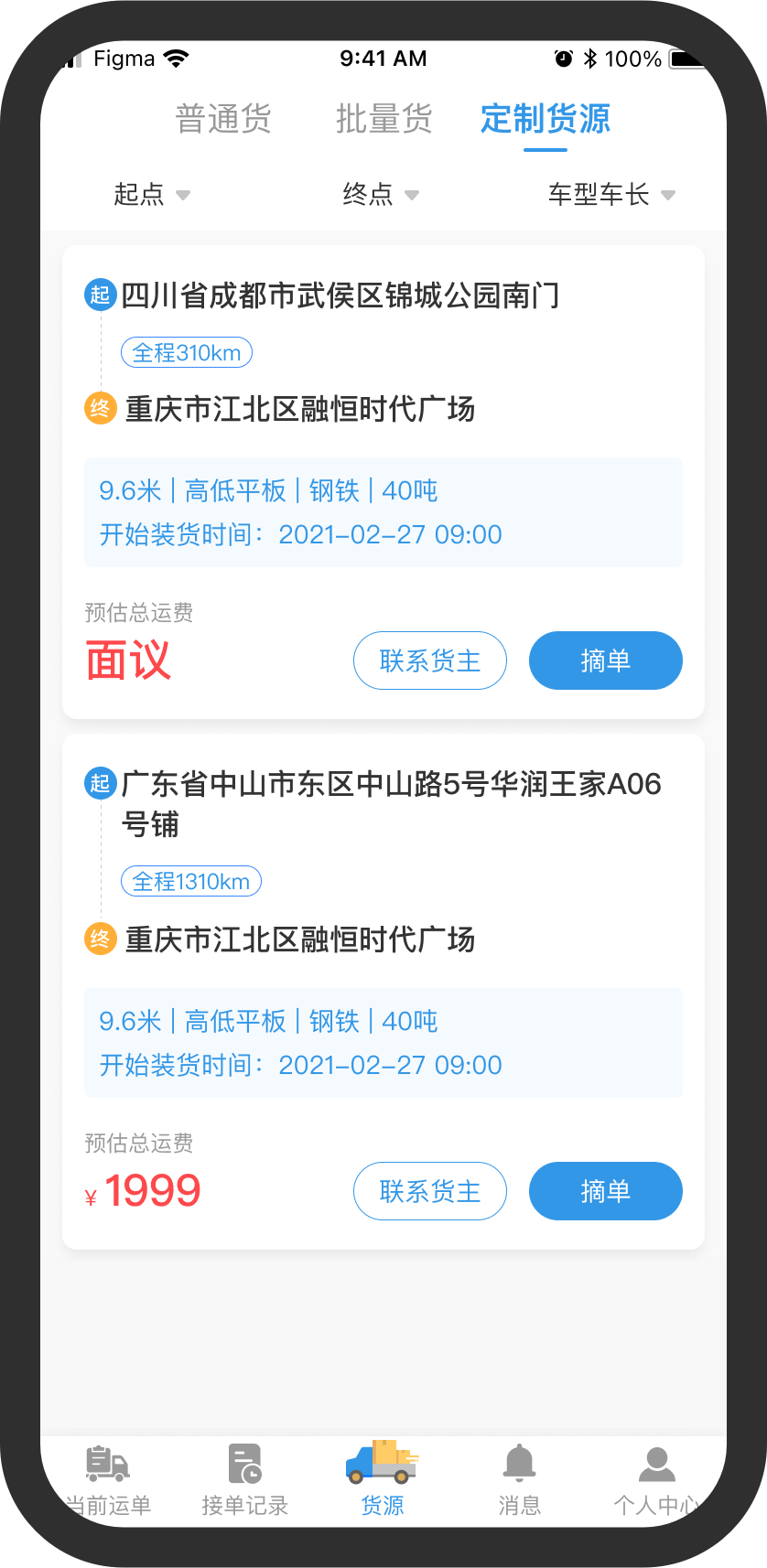Viewport: 767px width, 1568px height.
Task: Open the order card from 四川省成都市武侯区
Action: [x=383, y=482]
